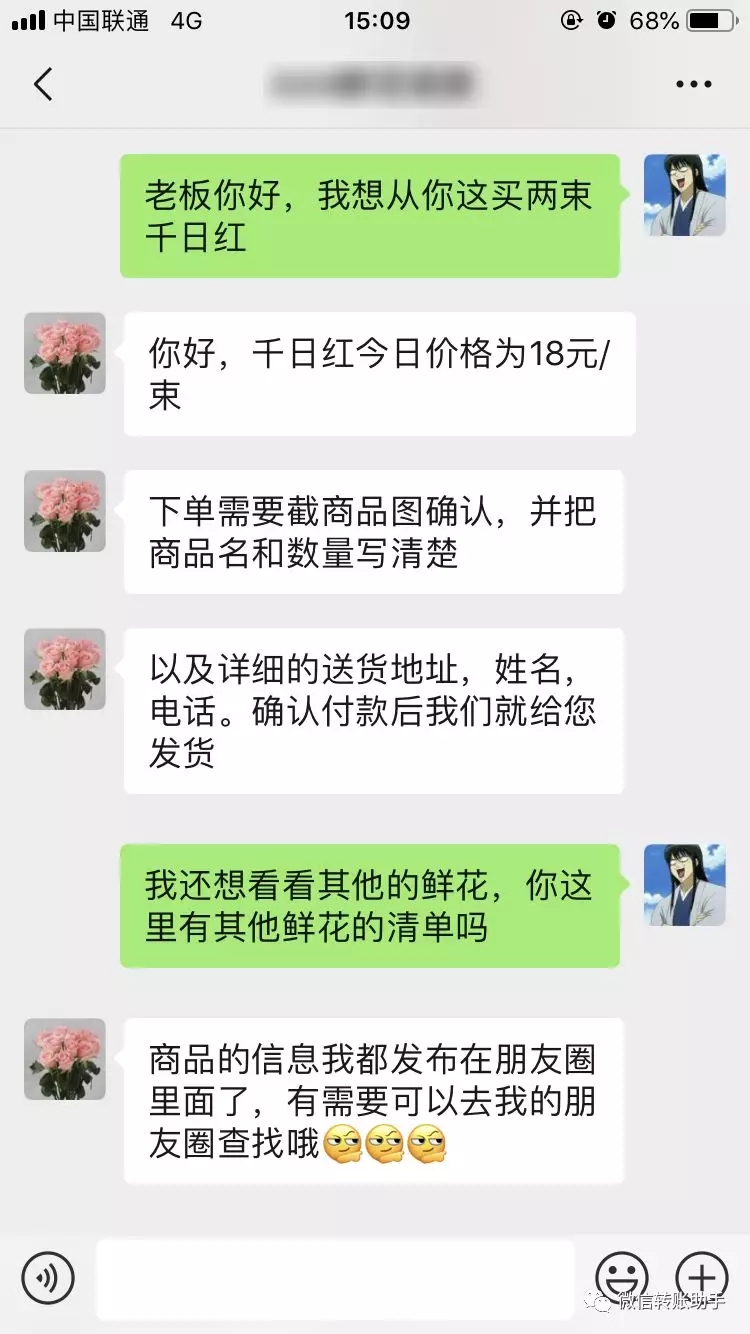Tap your avatar next to the last green message
The height and width of the screenshot is (1334, 750).
coord(685,885)
